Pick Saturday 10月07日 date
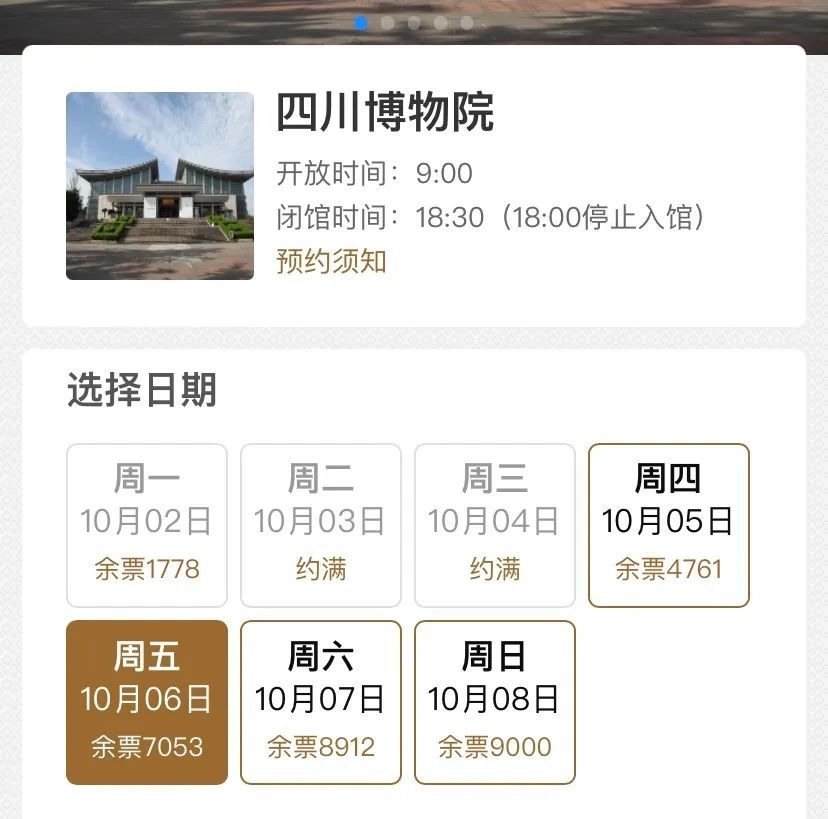 click(320, 702)
